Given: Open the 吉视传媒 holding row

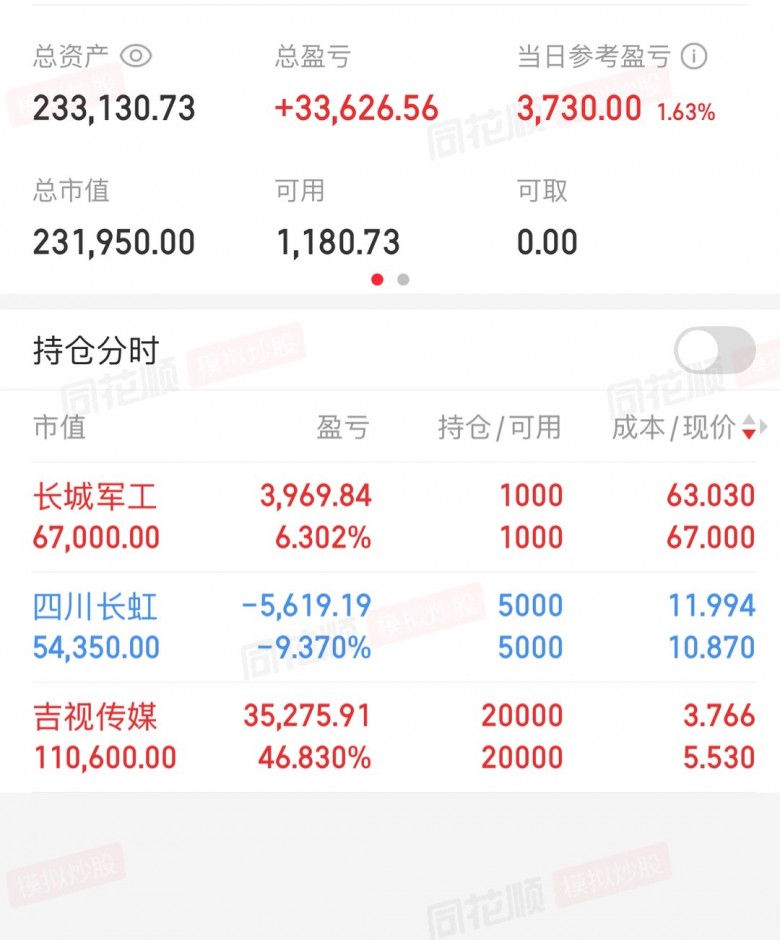Looking at the screenshot, I should [x=390, y=737].
